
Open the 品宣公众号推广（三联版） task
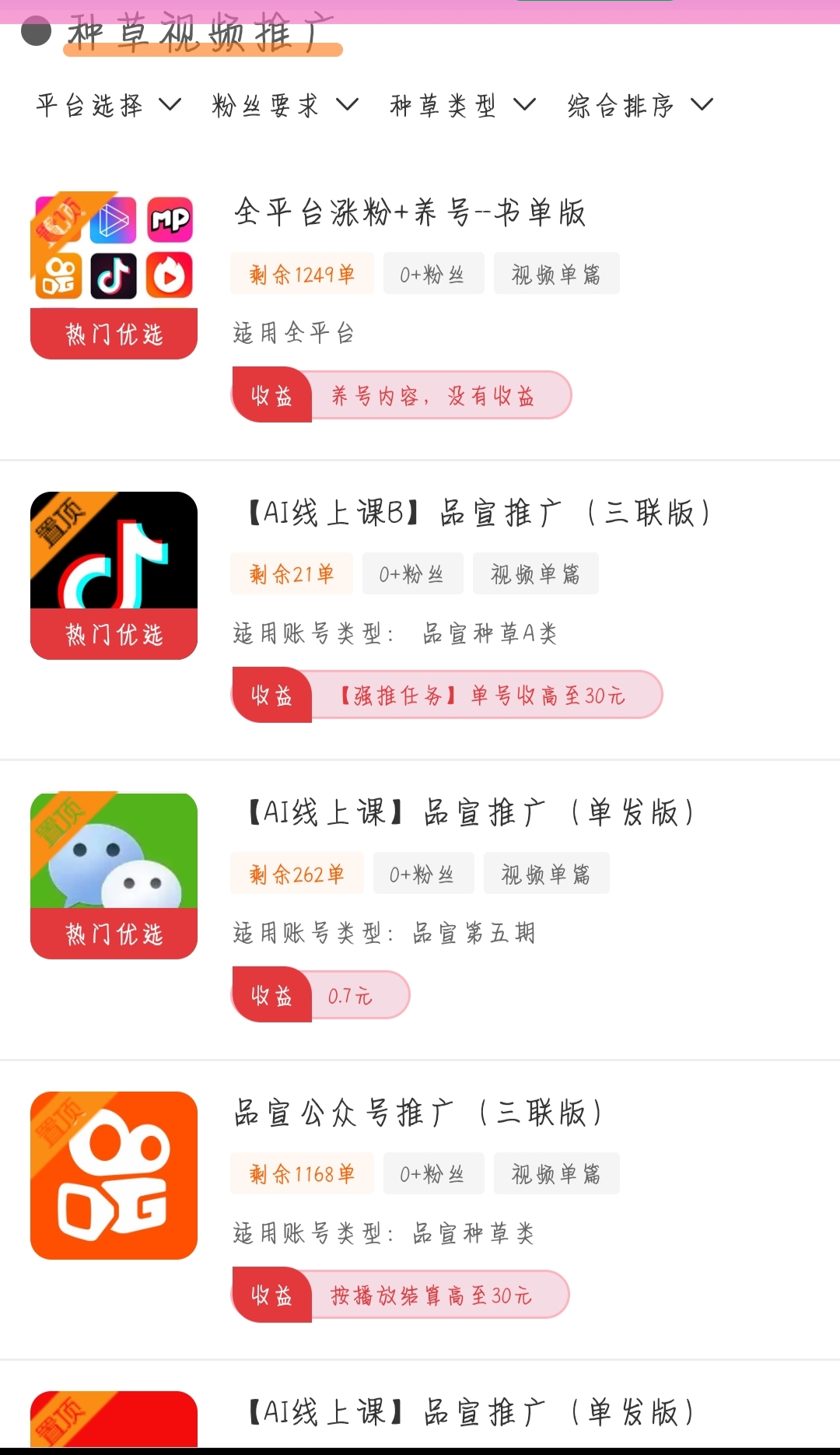coord(418,1113)
